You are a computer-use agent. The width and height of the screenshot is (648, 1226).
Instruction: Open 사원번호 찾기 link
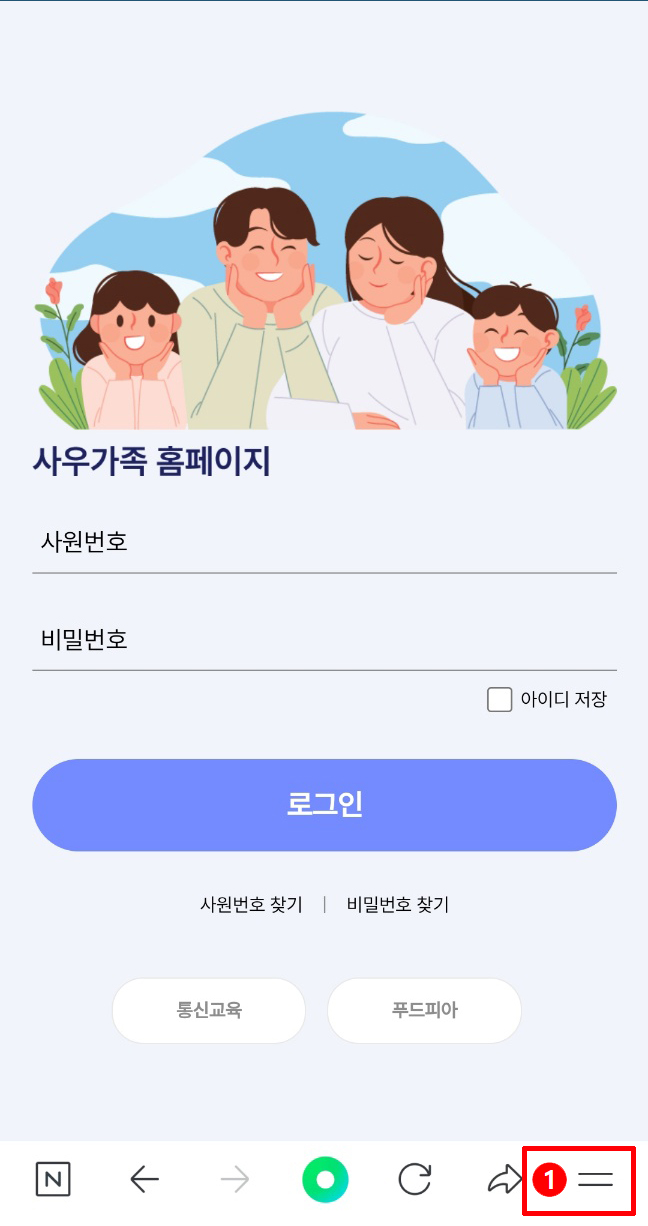(x=251, y=905)
